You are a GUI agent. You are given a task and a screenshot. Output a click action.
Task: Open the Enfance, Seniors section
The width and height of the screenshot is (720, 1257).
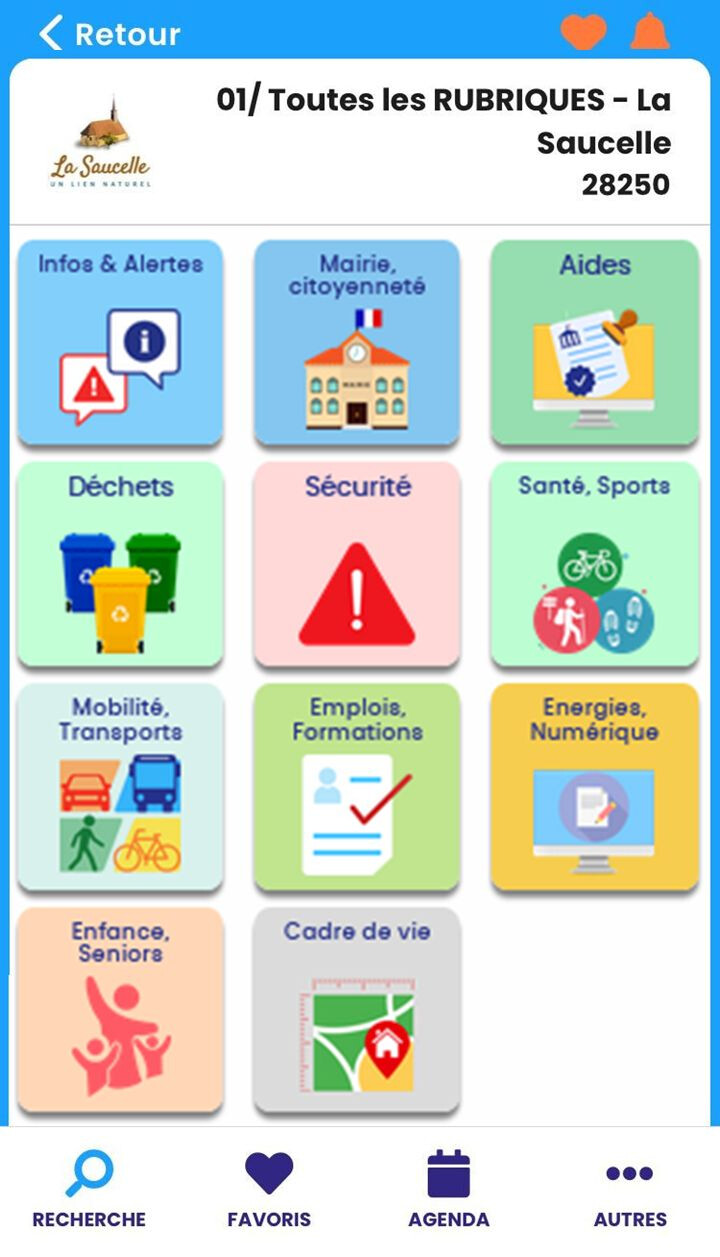pos(120,1010)
